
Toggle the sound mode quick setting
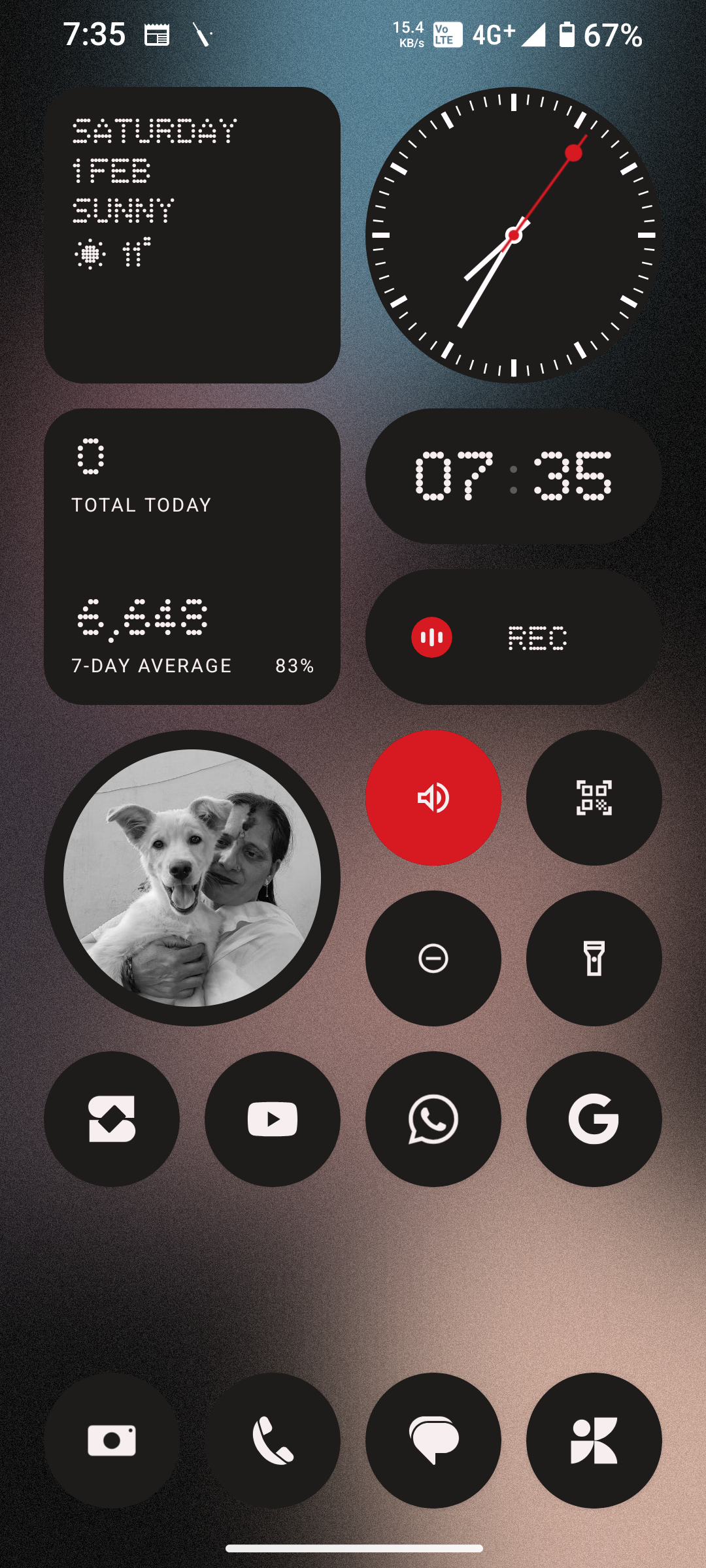[x=433, y=798]
